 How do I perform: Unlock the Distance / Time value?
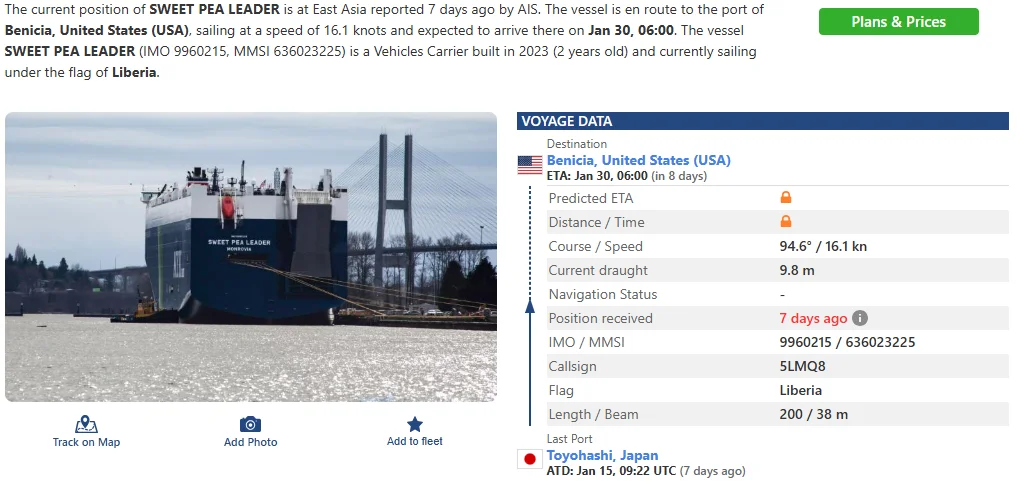coord(786,222)
